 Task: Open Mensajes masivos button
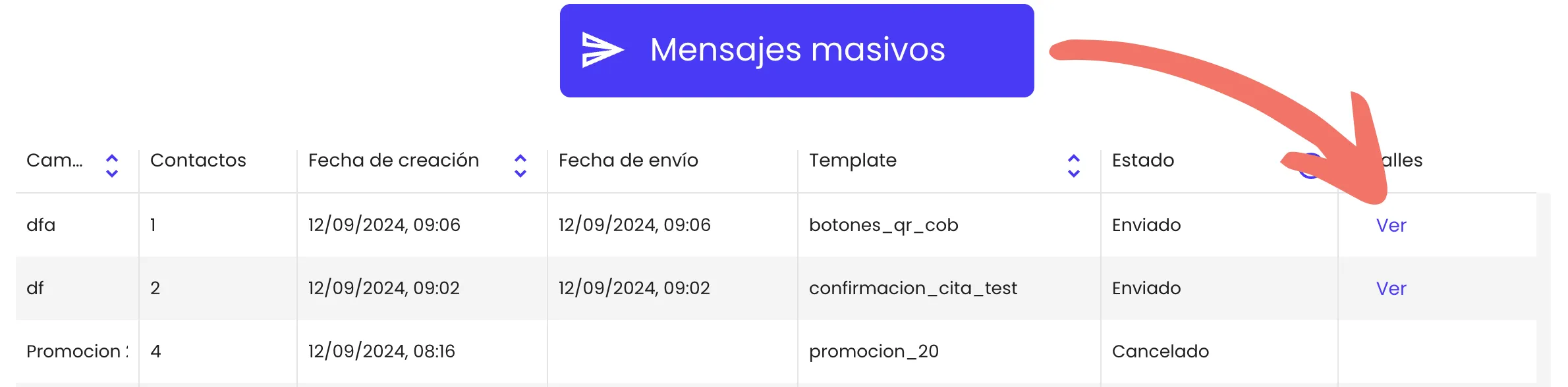pos(796,51)
